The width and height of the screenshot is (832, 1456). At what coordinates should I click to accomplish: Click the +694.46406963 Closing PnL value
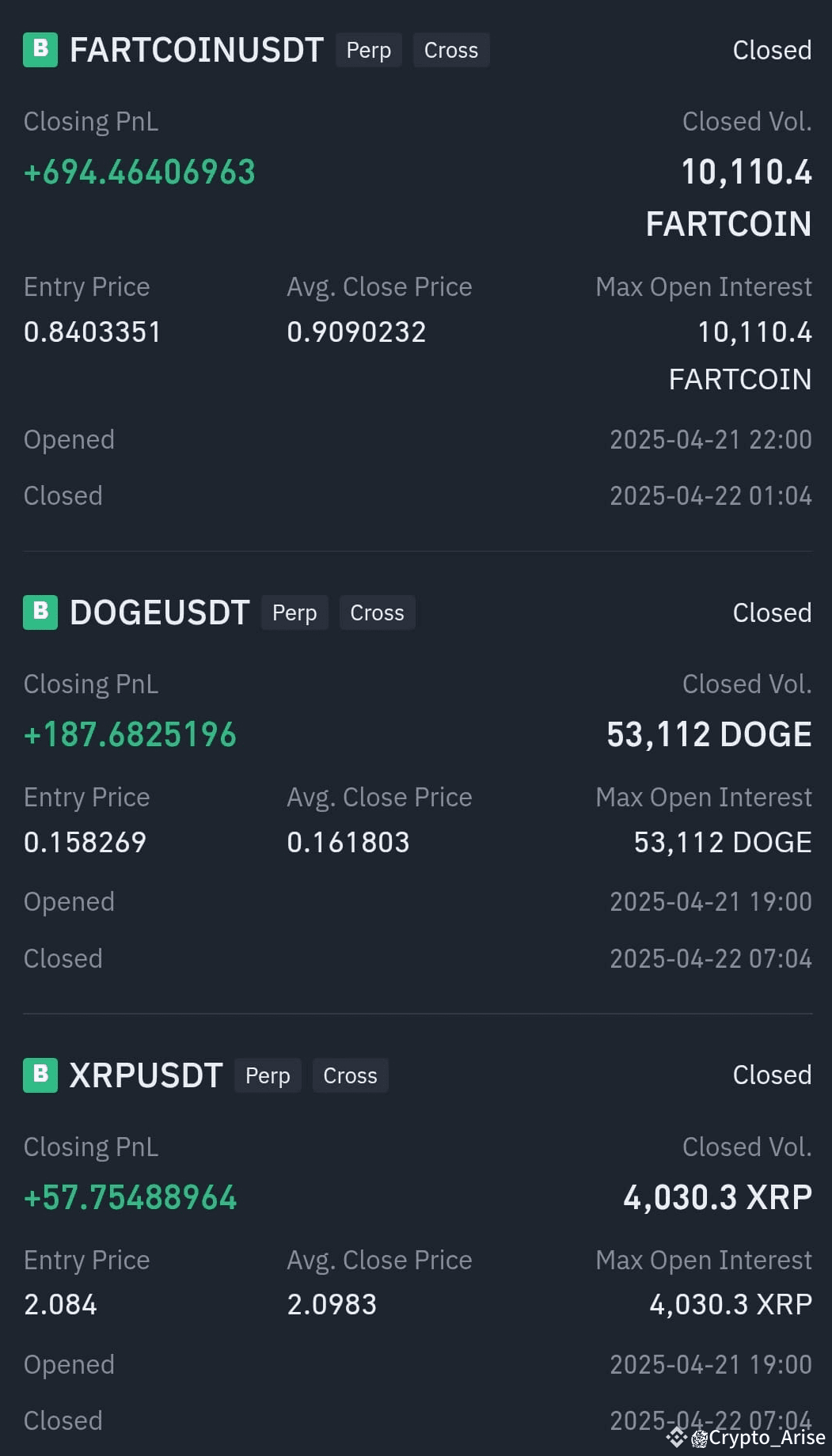pos(139,171)
